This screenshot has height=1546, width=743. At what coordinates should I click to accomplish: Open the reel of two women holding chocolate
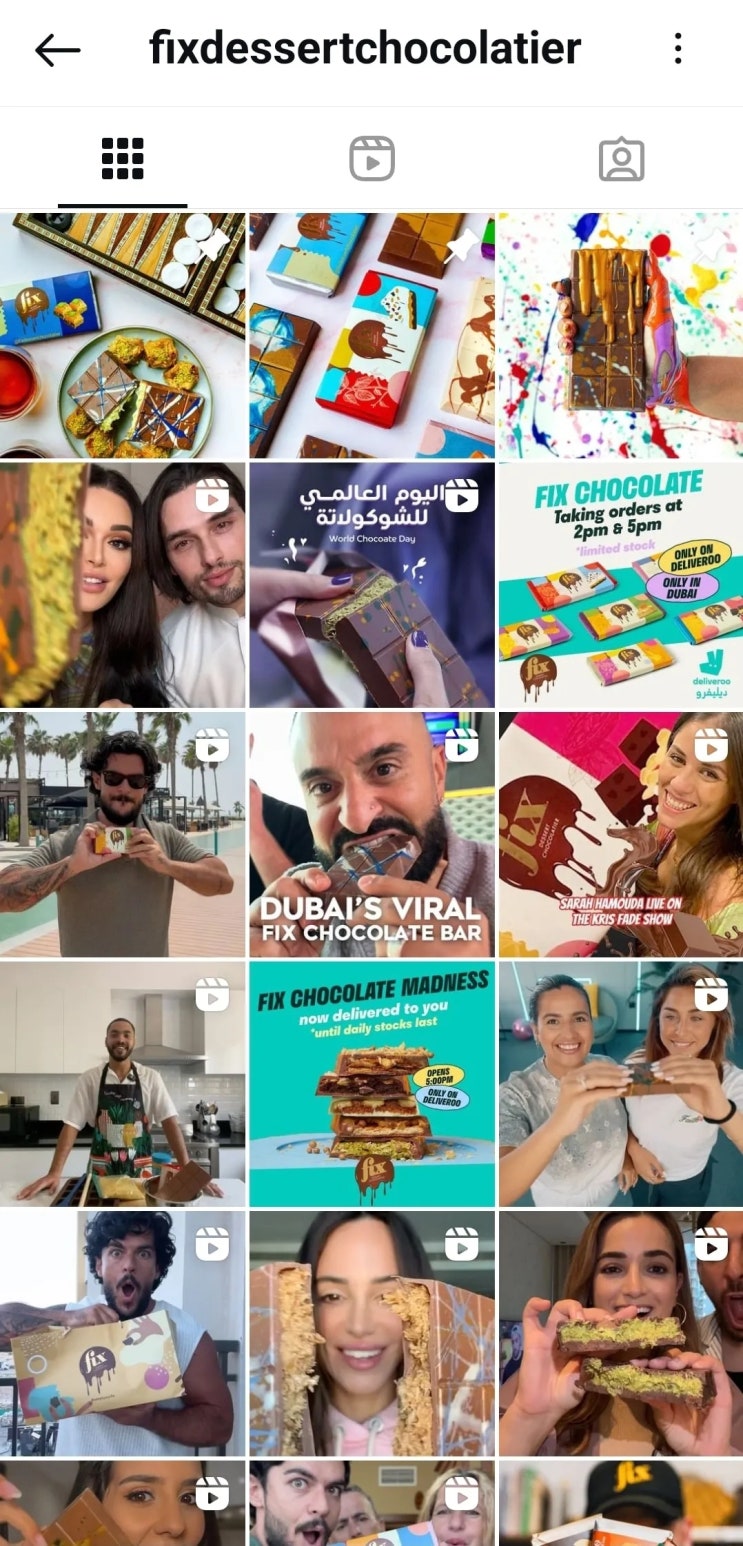(x=621, y=1084)
